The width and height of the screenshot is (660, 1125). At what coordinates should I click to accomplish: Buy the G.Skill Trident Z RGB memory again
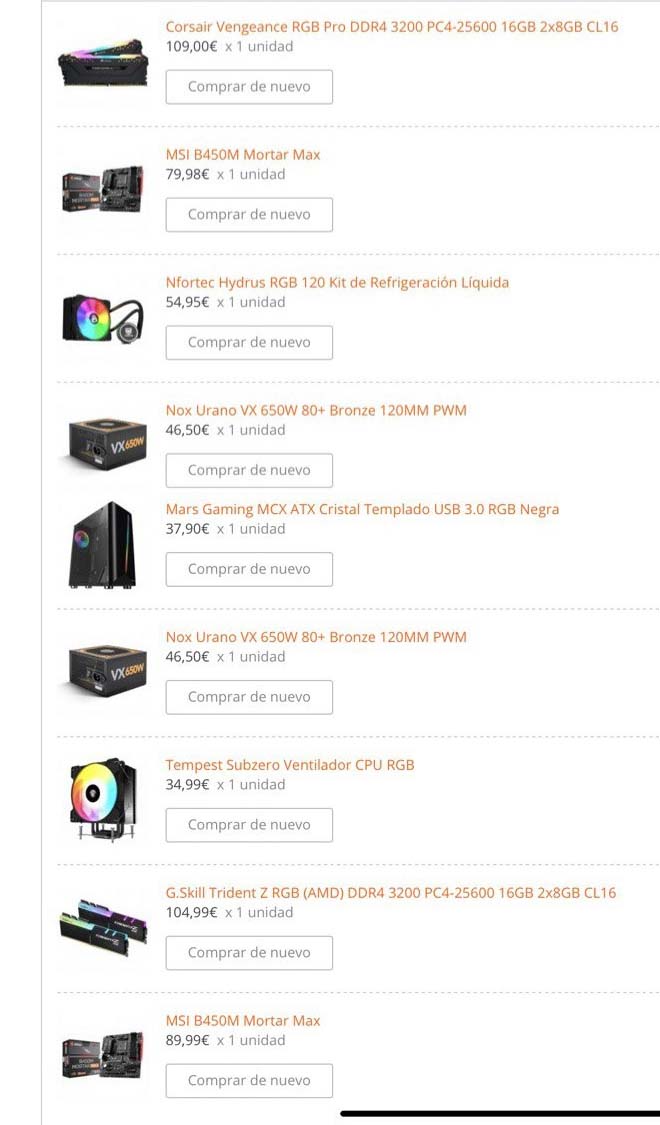coord(249,953)
